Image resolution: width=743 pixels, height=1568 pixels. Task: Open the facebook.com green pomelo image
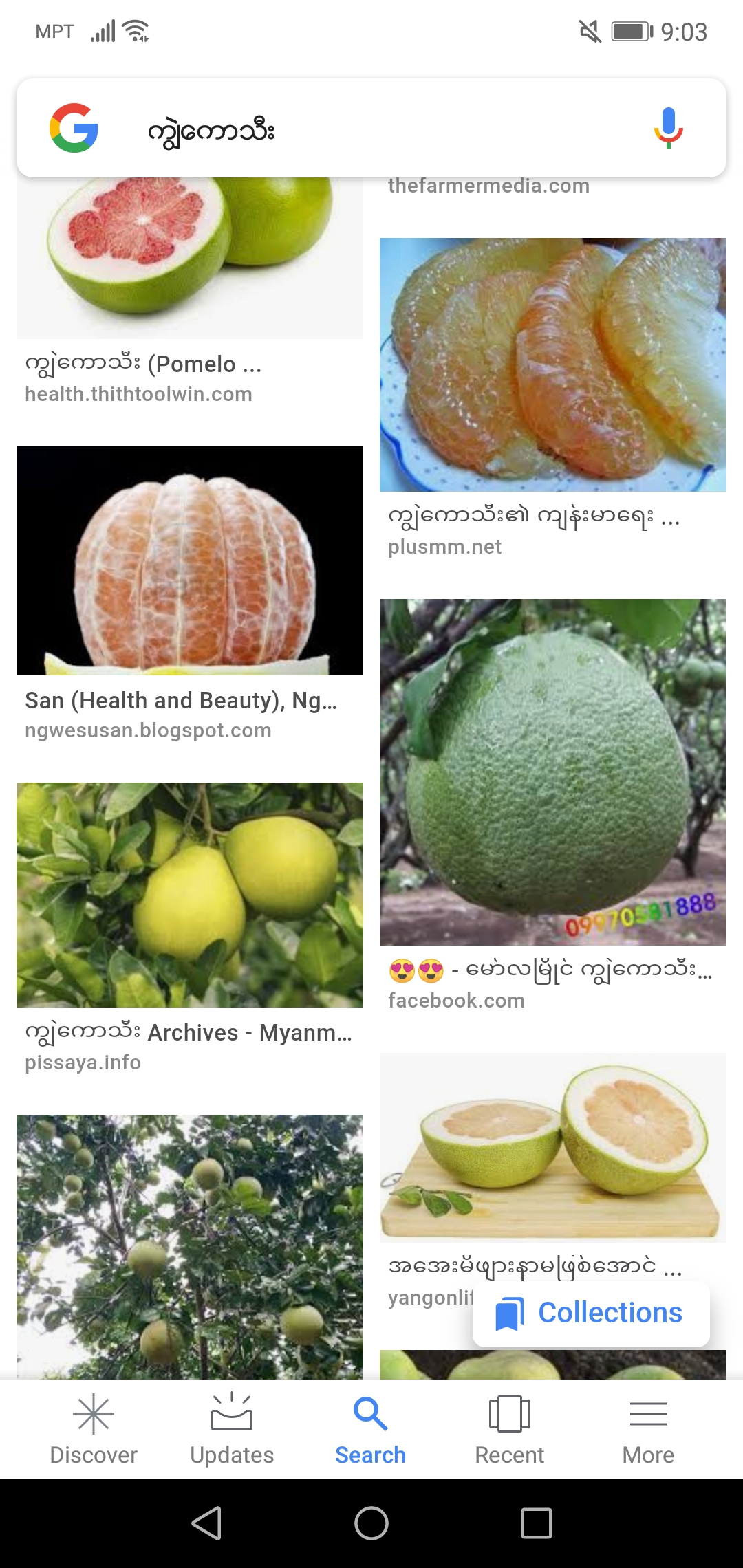(552, 772)
